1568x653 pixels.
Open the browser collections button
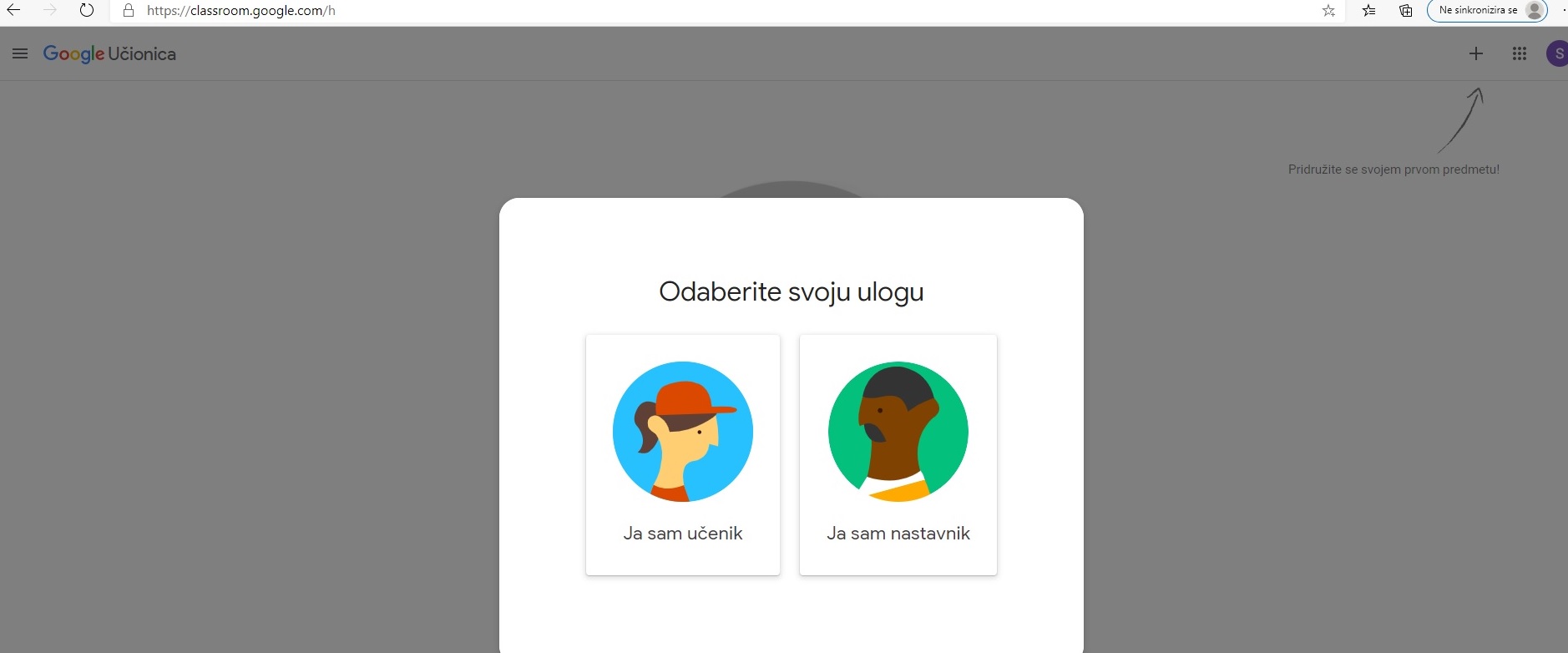1406,11
